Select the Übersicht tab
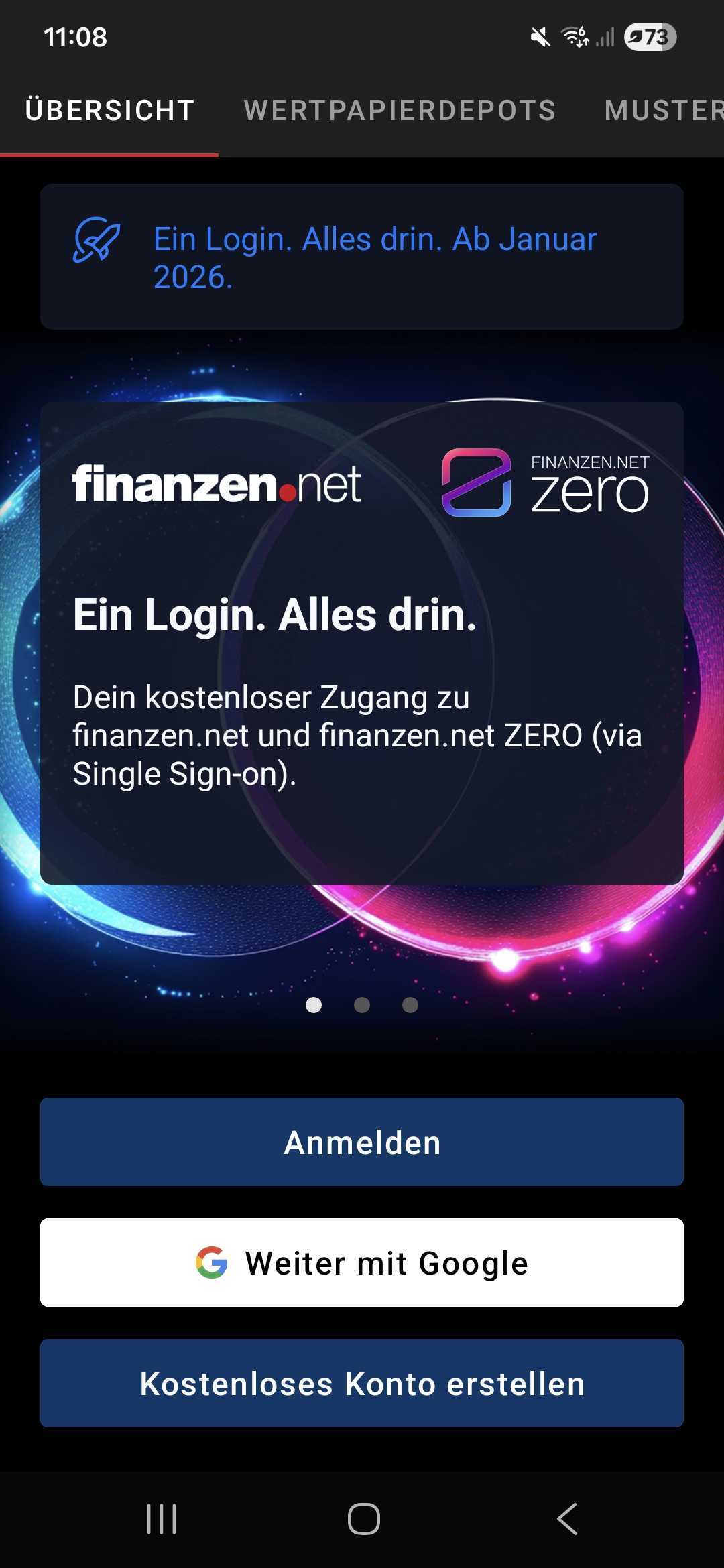Viewport: 724px width, 1568px height. coord(109,111)
